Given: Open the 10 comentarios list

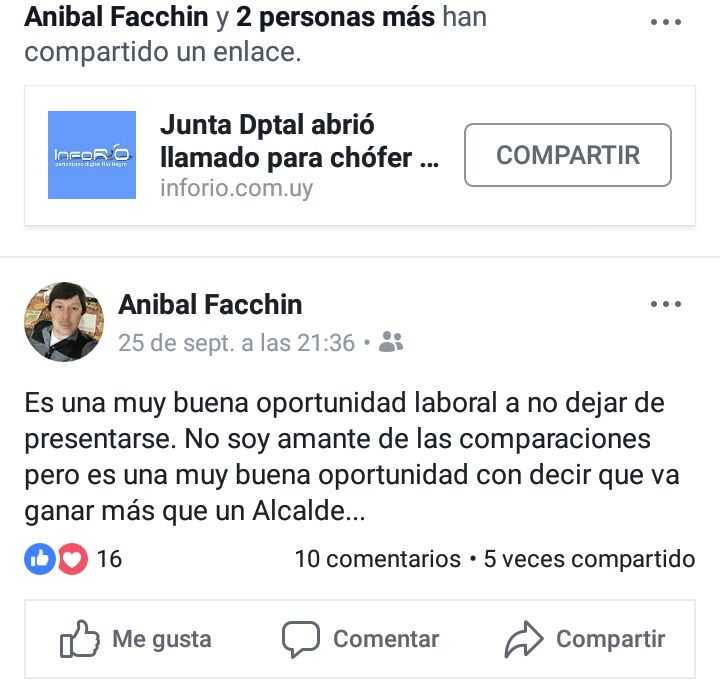Looking at the screenshot, I should 377,558.
